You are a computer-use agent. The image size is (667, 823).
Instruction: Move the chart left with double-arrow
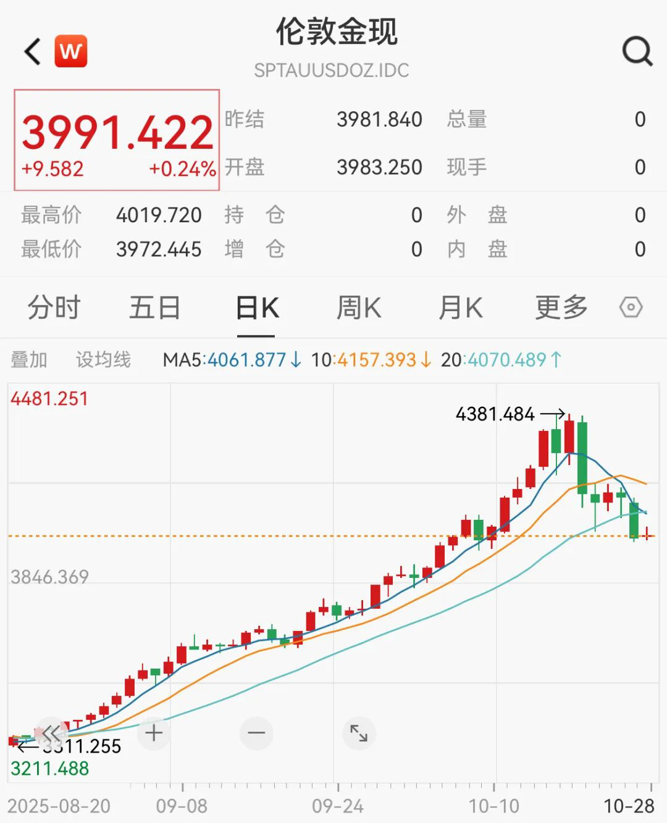[x=51, y=733]
